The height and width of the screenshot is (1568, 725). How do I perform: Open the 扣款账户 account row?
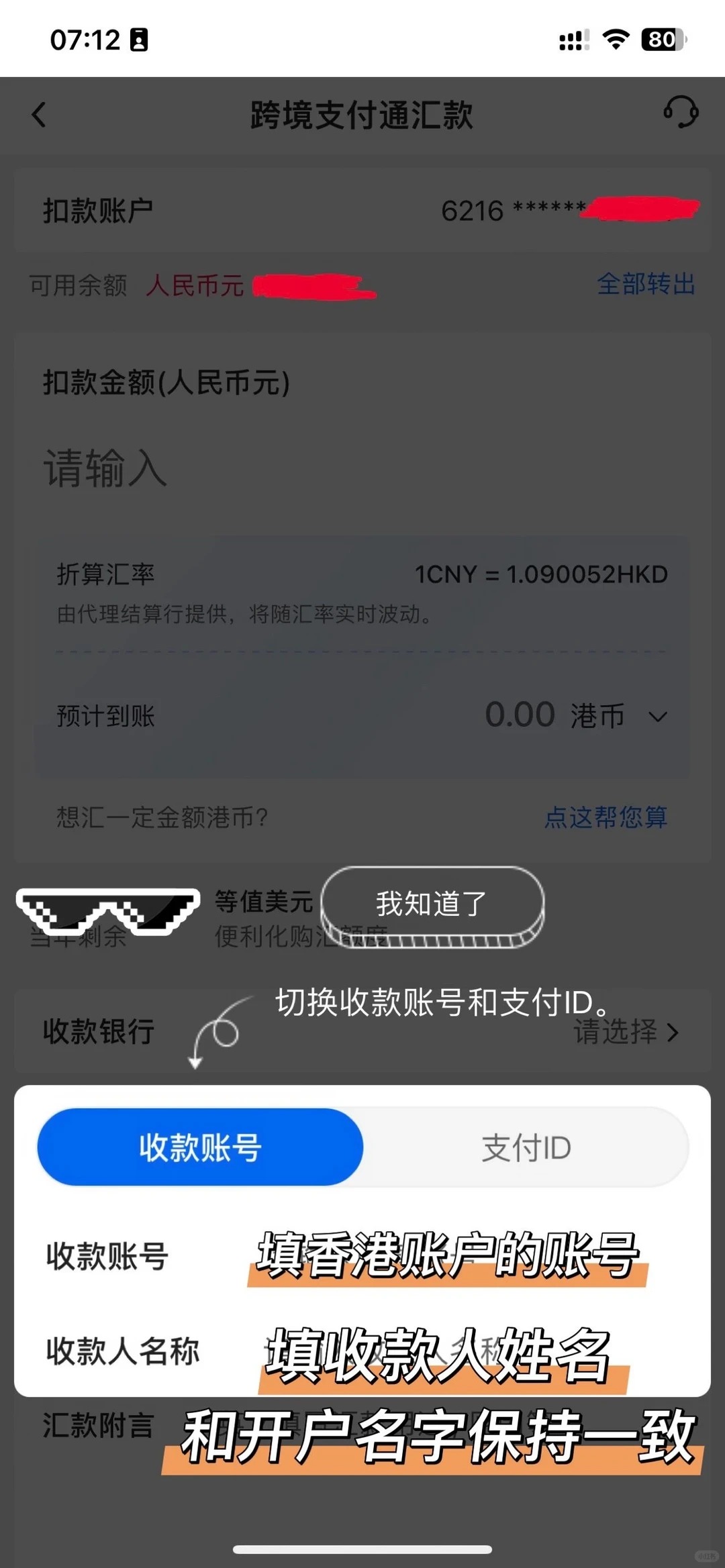pyautogui.click(x=362, y=211)
